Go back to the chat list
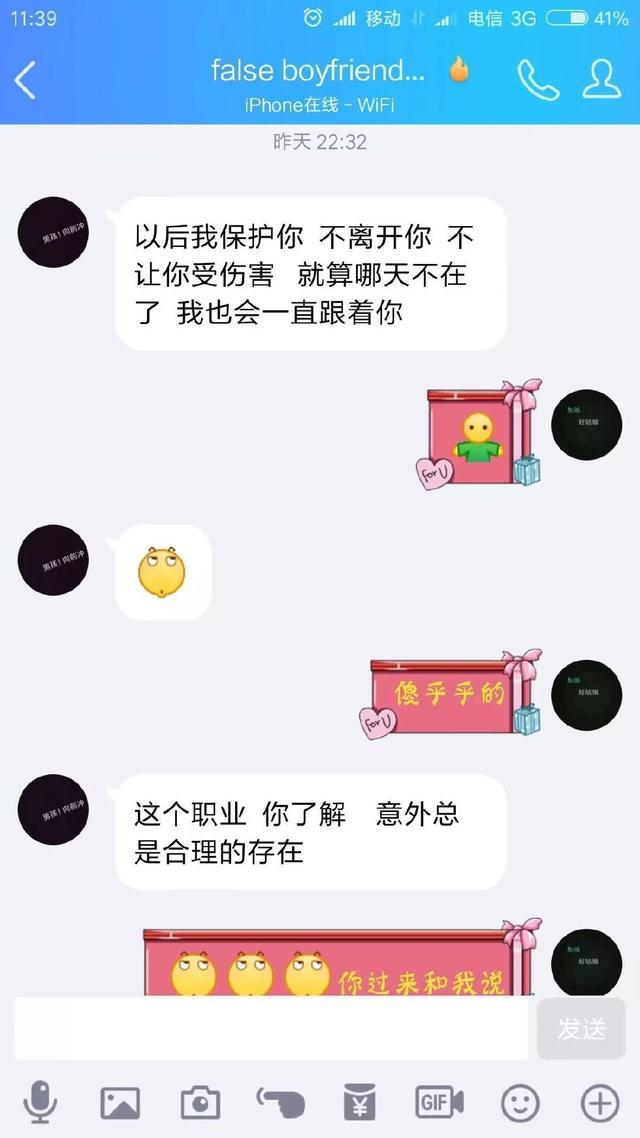The height and width of the screenshot is (1138, 640). [26, 80]
